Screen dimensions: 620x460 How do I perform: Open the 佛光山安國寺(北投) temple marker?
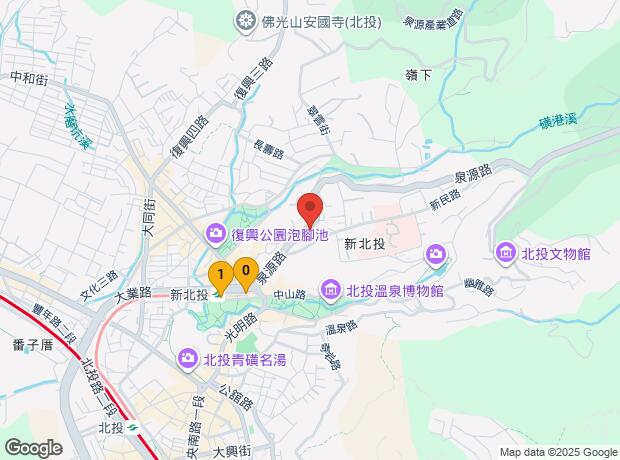tap(246, 21)
